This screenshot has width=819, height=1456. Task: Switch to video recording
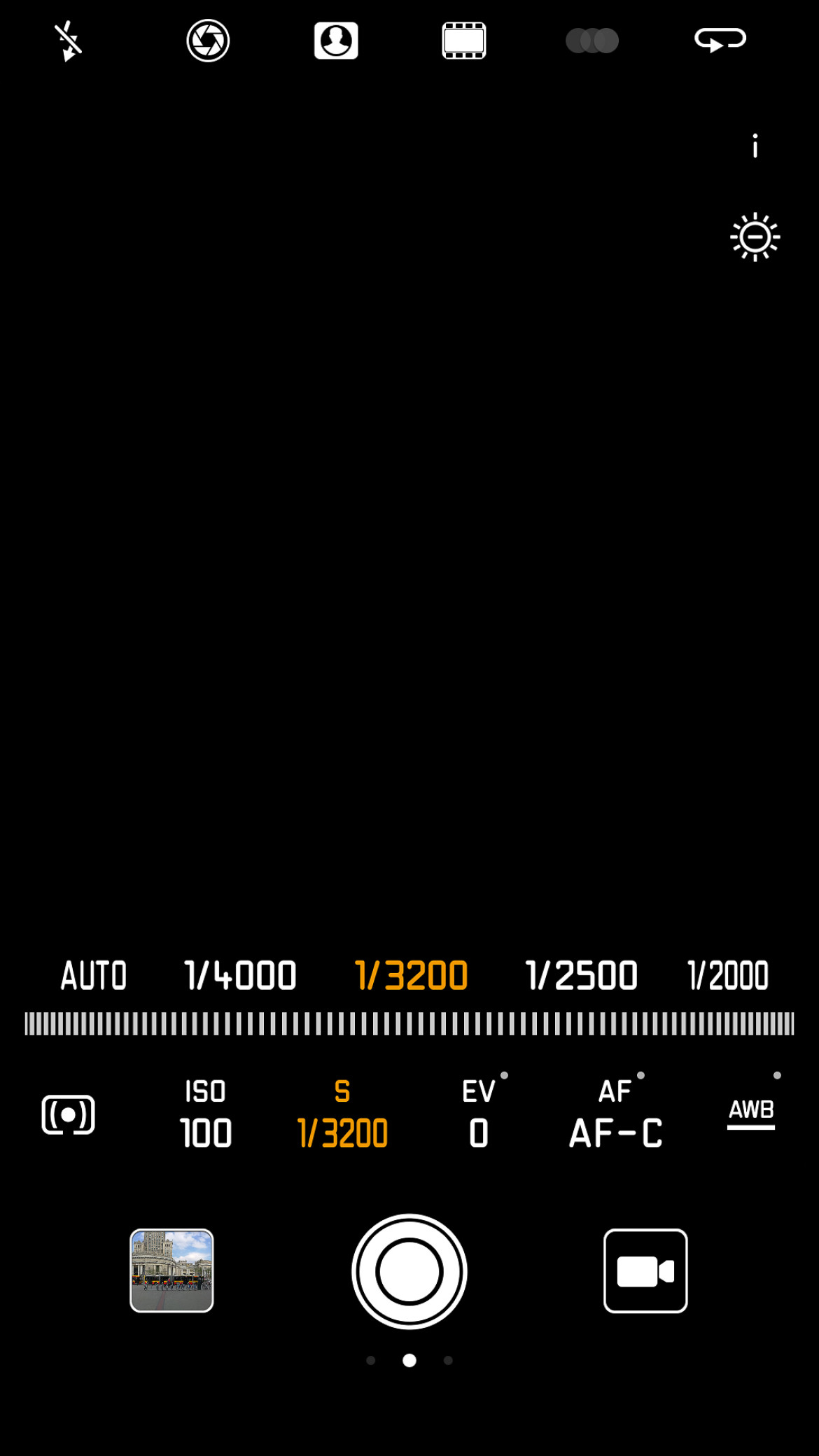tap(645, 1270)
